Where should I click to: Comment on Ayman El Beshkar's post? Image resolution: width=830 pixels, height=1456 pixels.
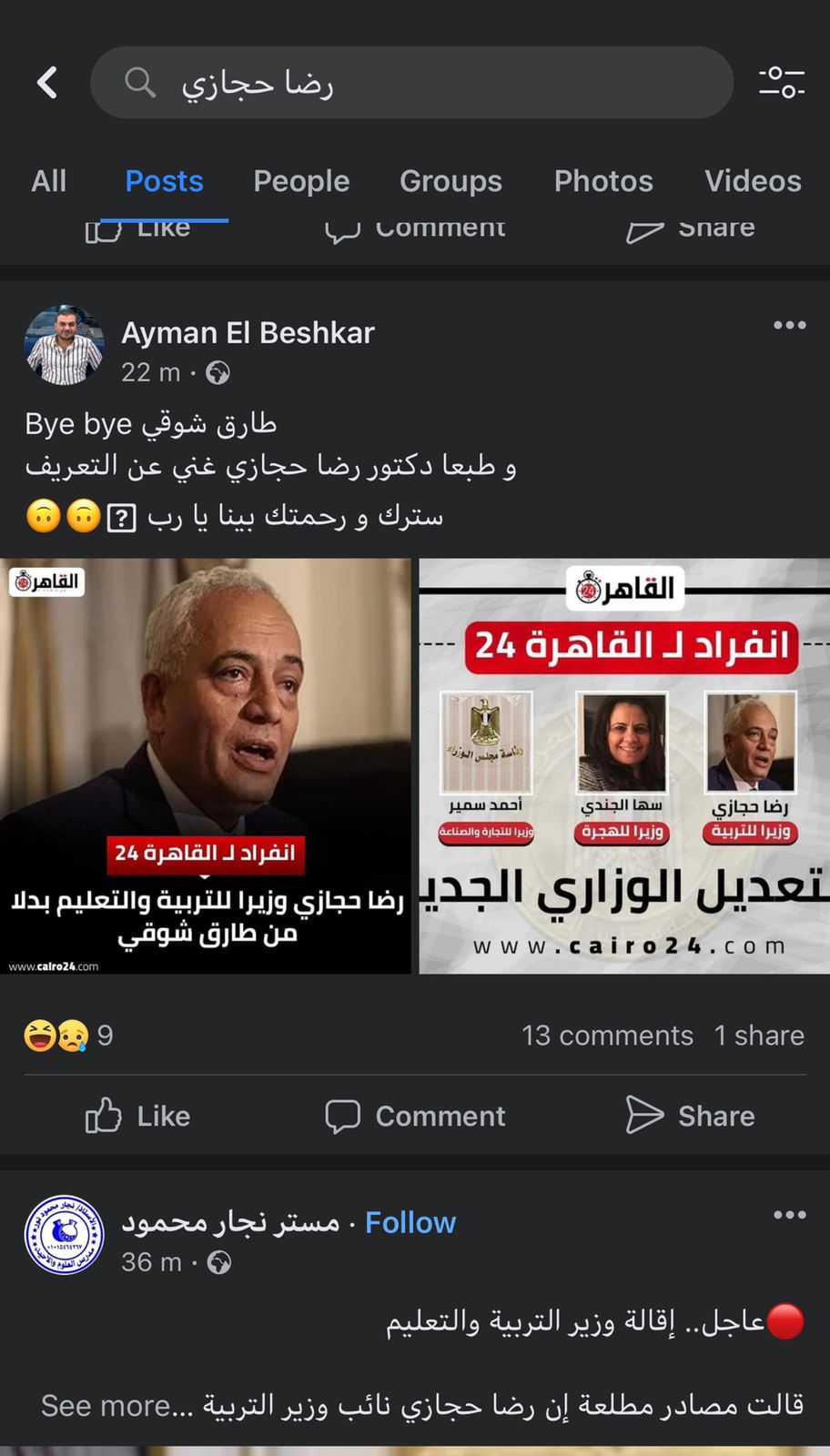[415, 1116]
